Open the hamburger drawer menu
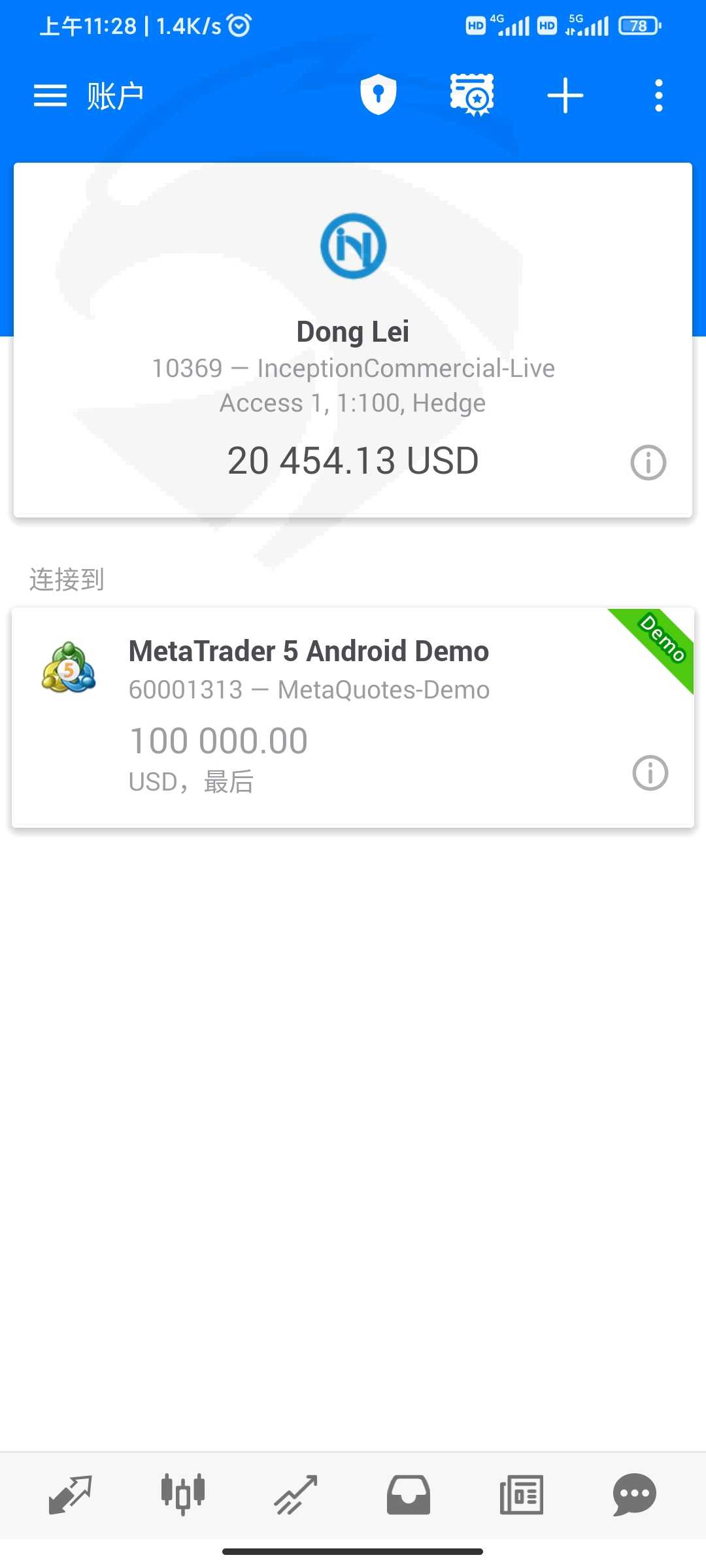This screenshot has height=1568, width=706. point(50,96)
